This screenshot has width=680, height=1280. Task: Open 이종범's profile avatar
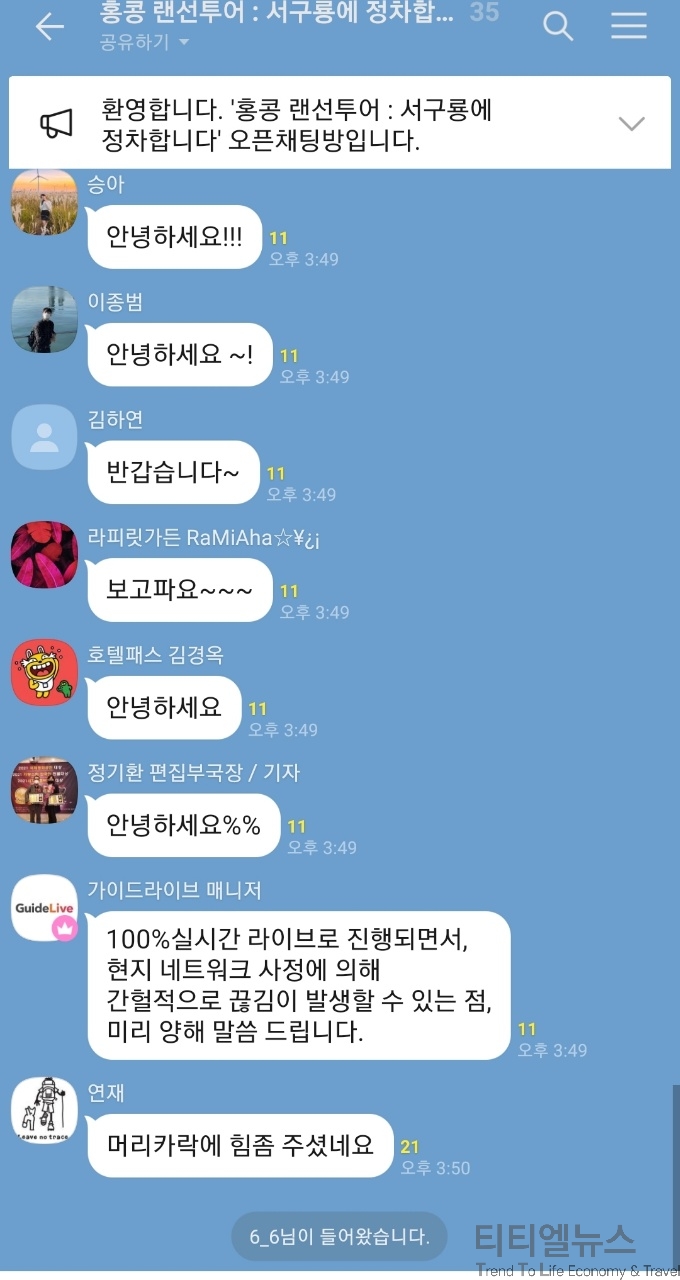pyautogui.click(x=44, y=320)
